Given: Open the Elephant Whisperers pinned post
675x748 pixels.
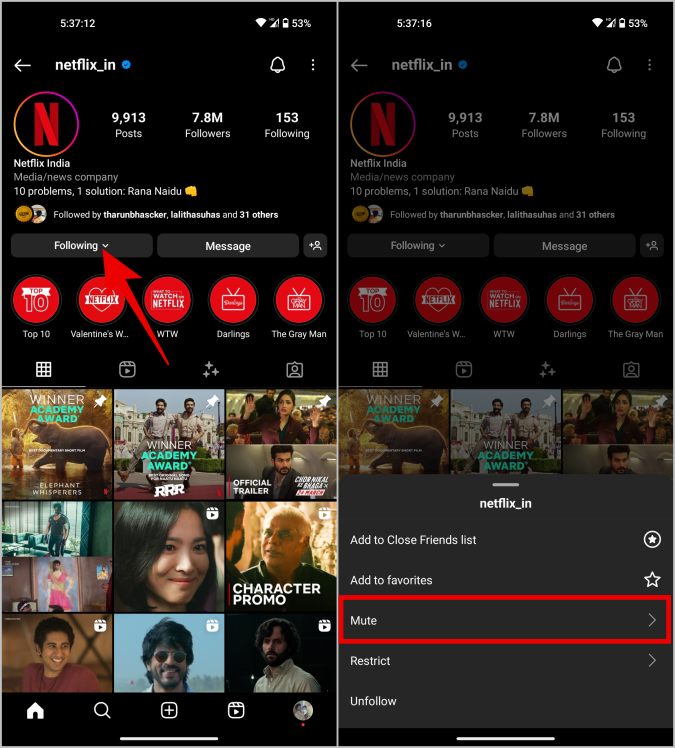Looking at the screenshot, I should 56,443.
